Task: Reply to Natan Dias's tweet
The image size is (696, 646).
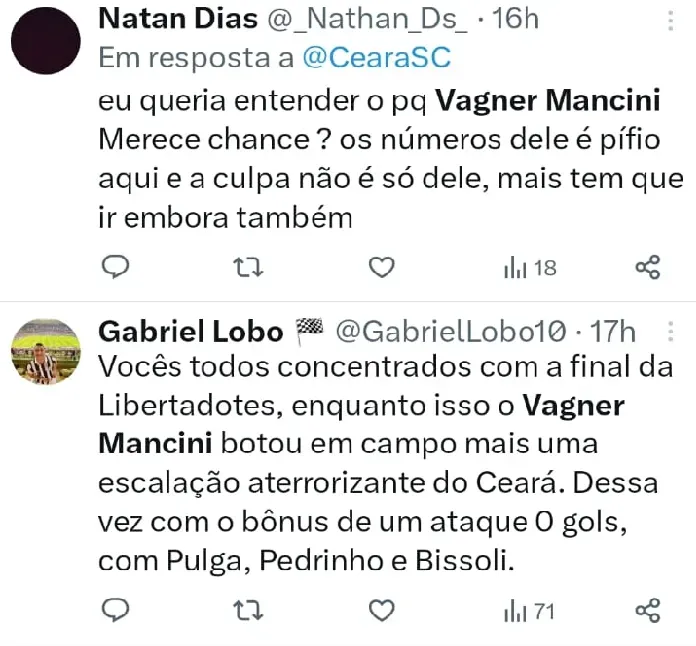Action: pos(117,267)
